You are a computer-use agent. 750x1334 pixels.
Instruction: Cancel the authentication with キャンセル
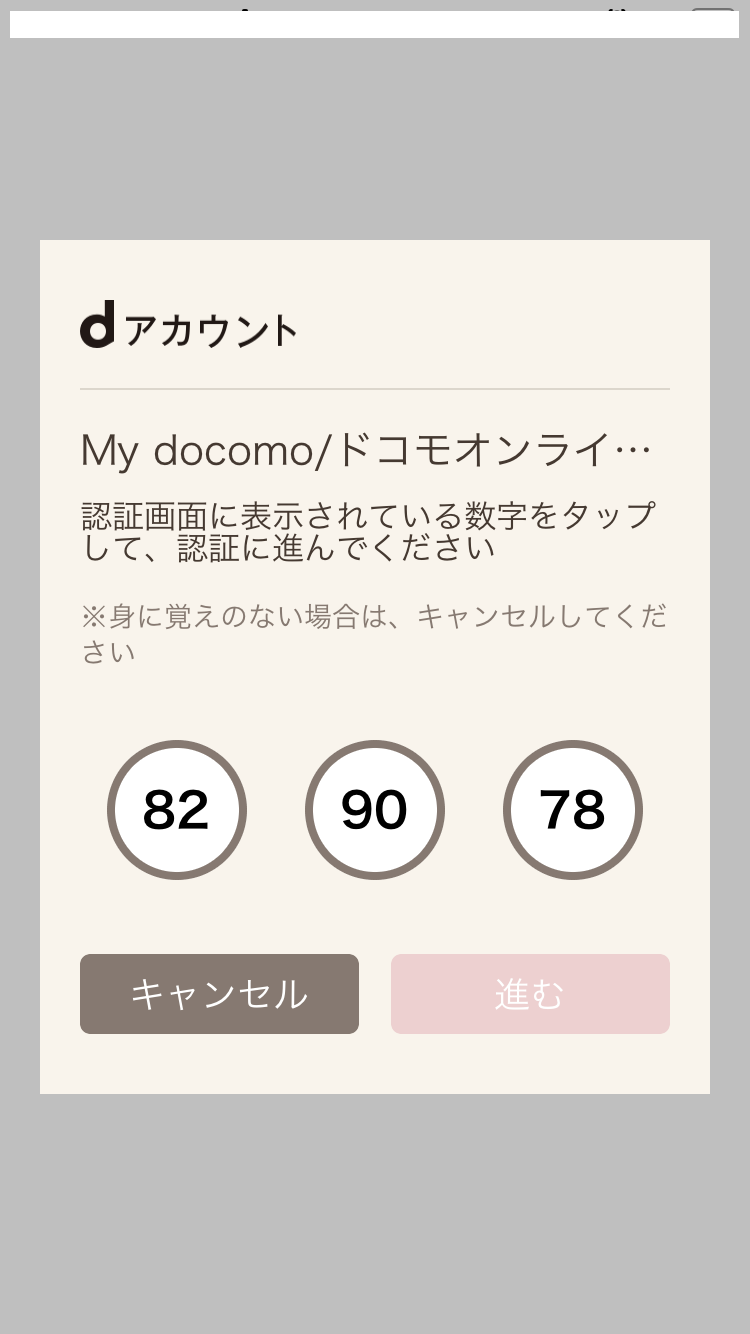coord(219,994)
